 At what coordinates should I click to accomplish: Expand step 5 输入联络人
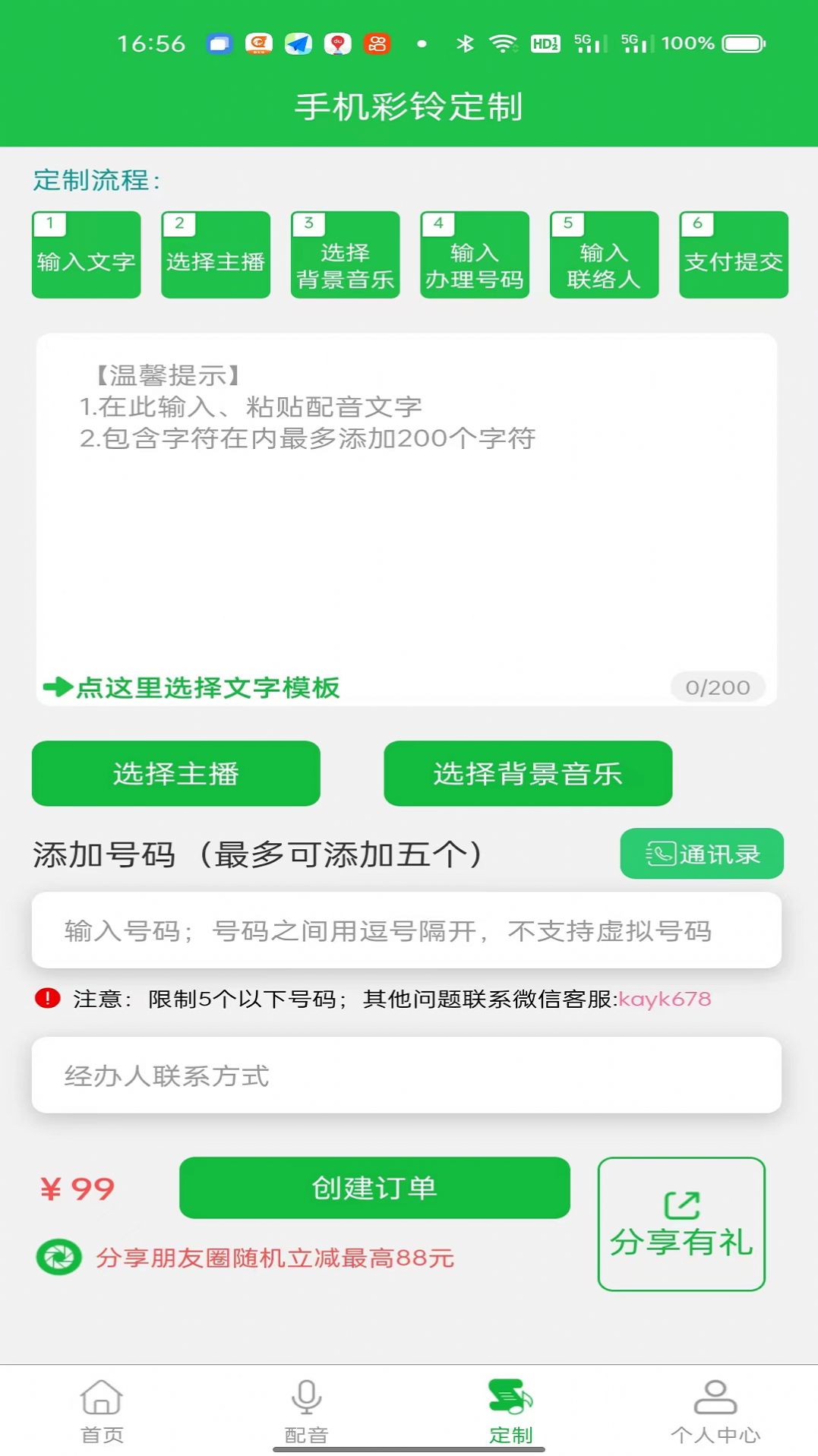604,256
